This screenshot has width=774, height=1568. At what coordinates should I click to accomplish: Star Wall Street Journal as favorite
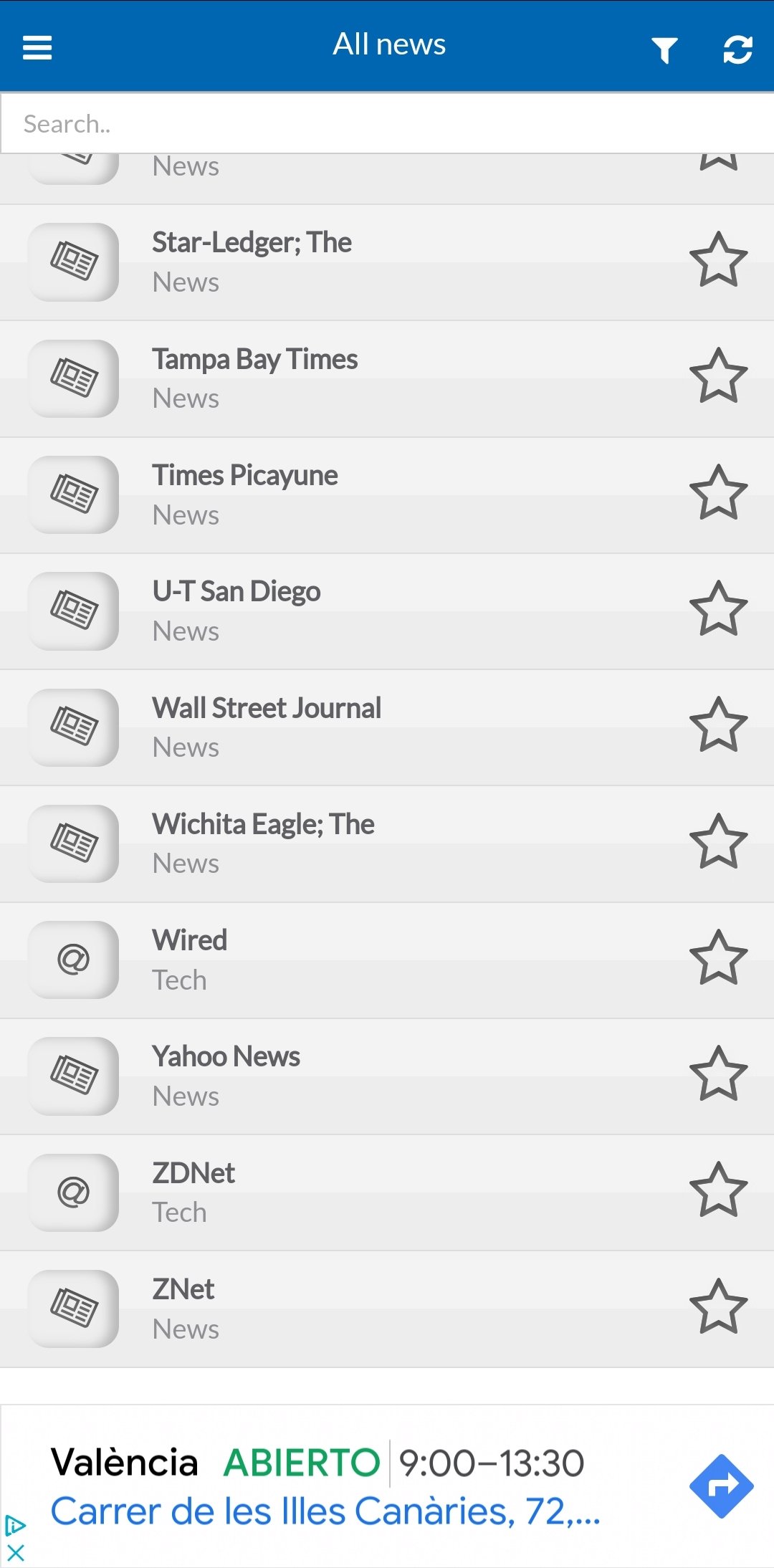point(718,725)
